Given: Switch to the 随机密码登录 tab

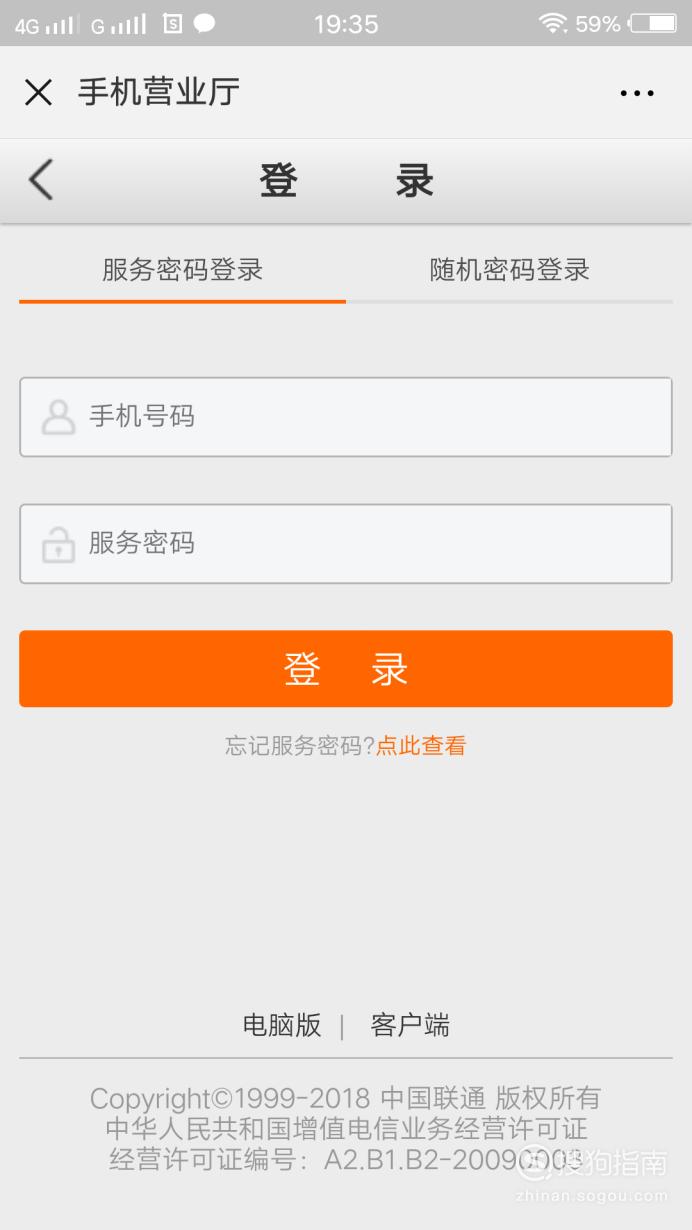Looking at the screenshot, I should point(510,270).
